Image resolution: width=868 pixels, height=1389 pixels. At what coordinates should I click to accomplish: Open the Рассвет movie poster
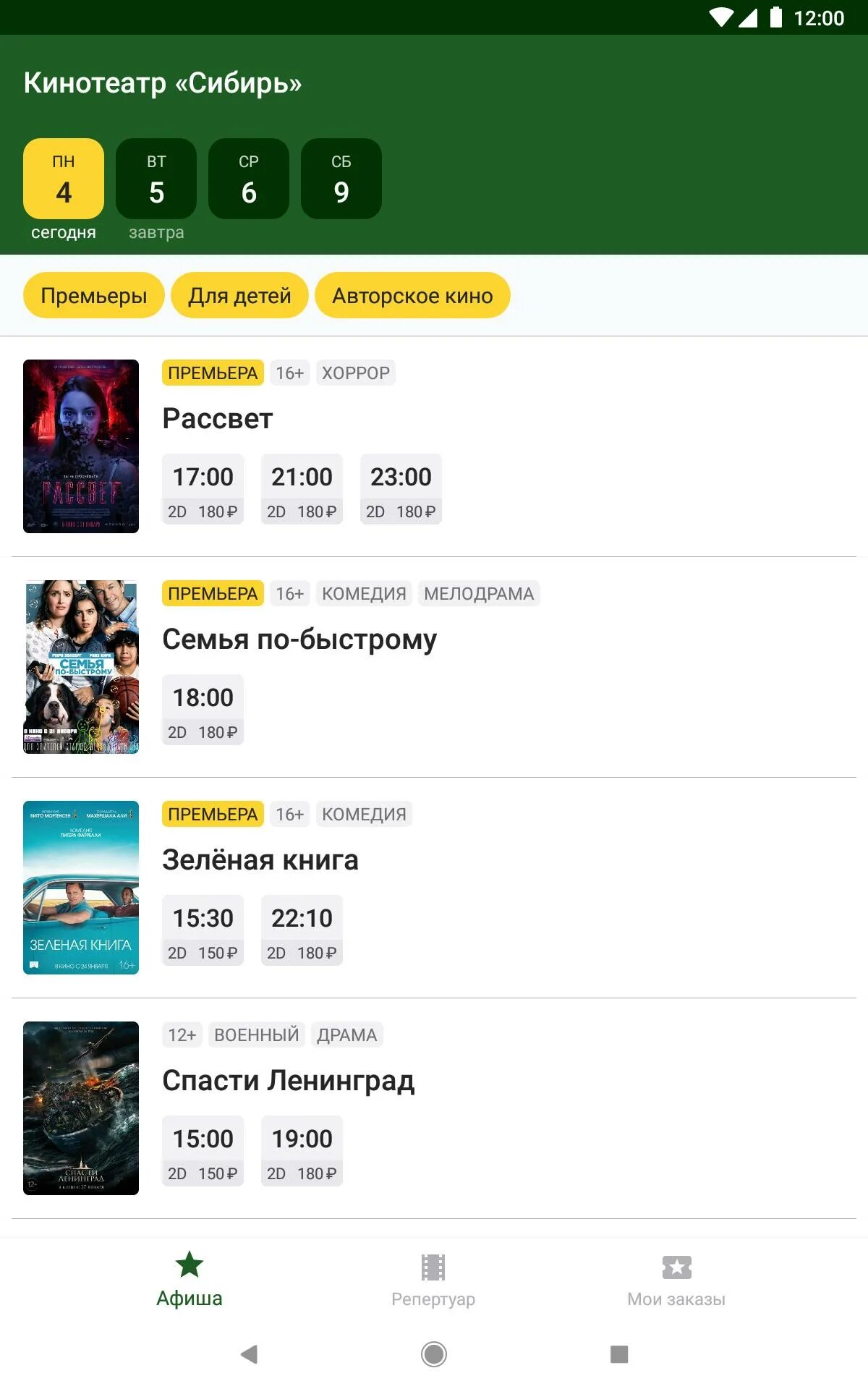(x=81, y=446)
